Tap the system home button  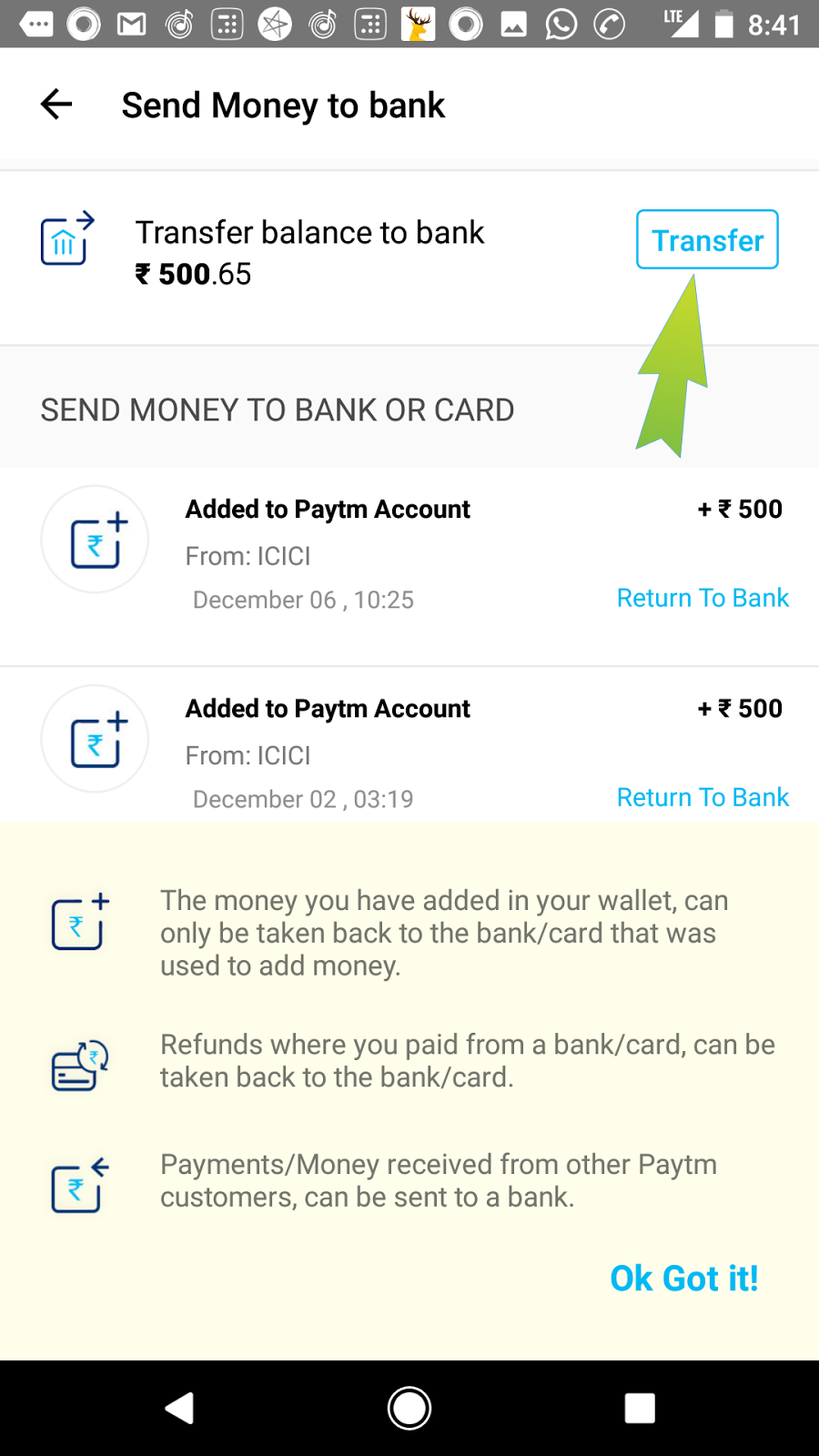[x=409, y=1409]
